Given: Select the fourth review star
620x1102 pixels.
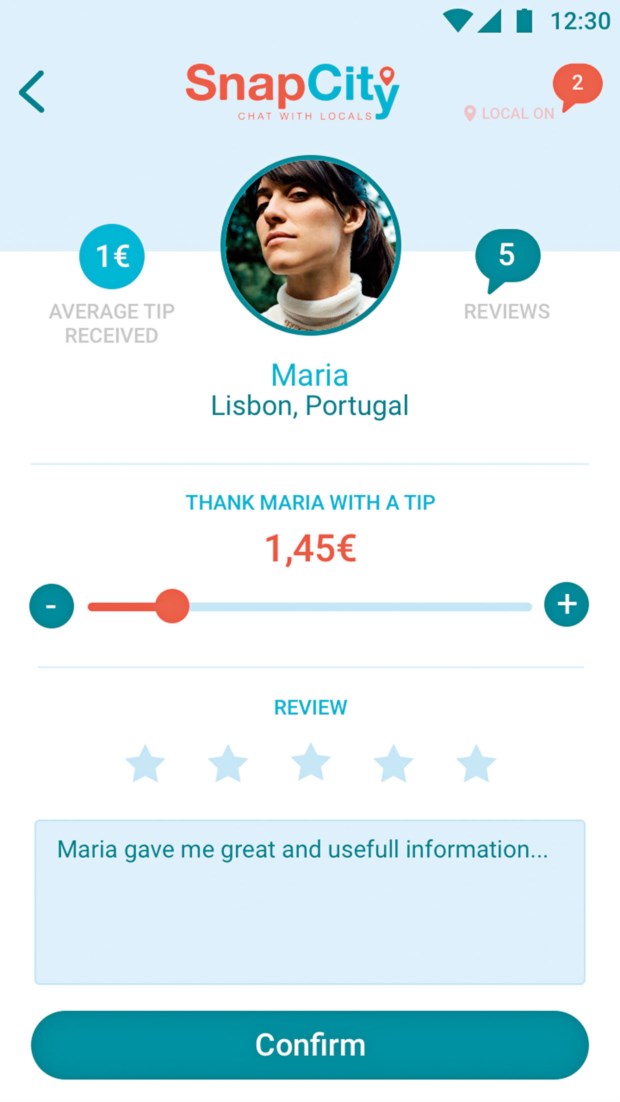Looking at the screenshot, I should pyautogui.click(x=393, y=764).
